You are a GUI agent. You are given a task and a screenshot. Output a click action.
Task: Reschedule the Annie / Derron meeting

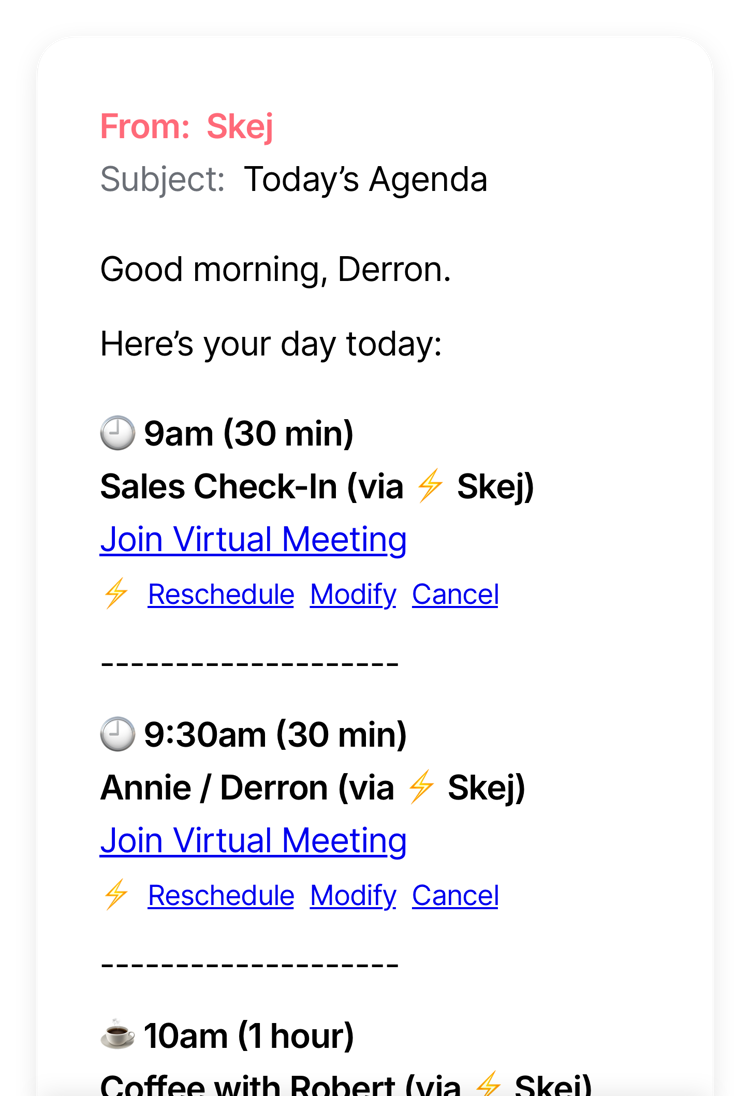(220, 895)
